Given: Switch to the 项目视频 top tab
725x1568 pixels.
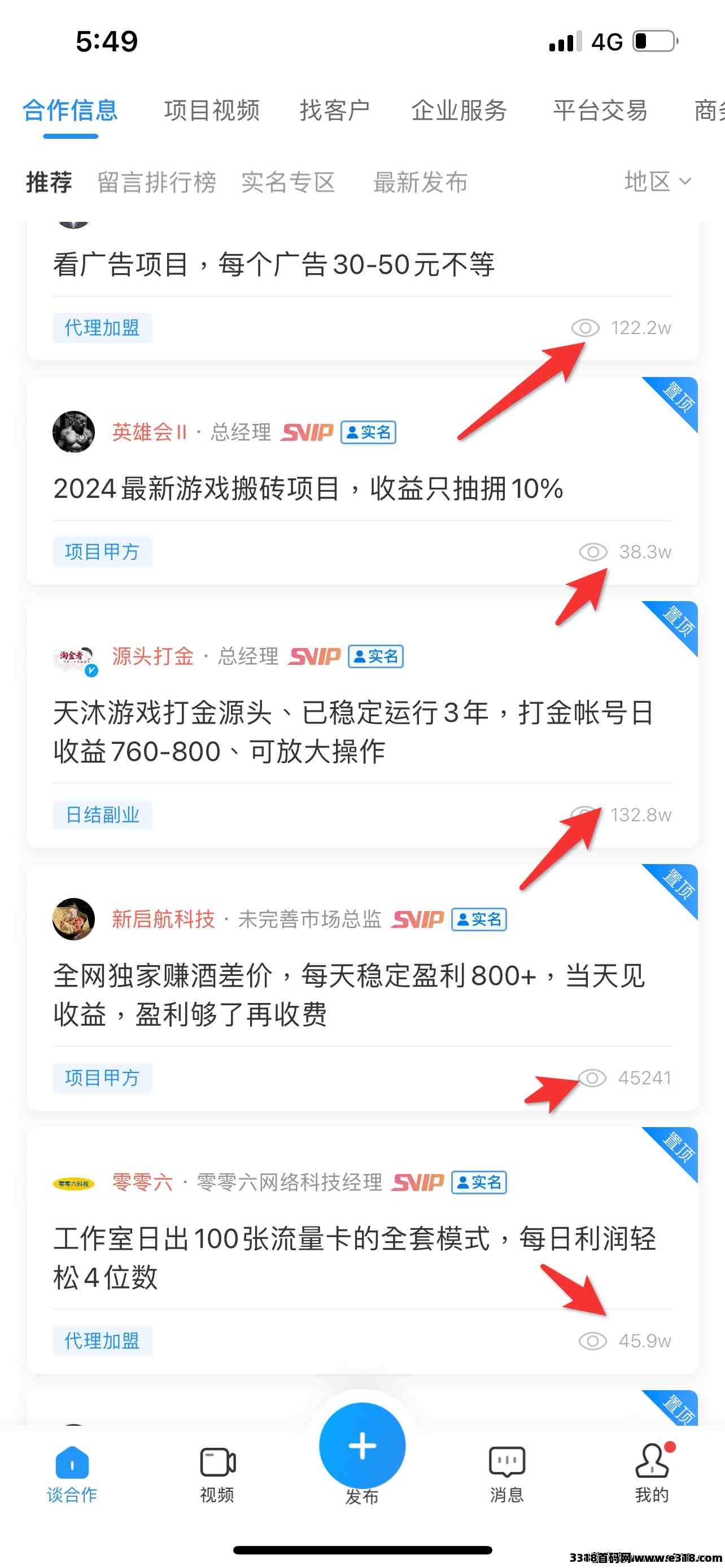Looking at the screenshot, I should (x=211, y=111).
